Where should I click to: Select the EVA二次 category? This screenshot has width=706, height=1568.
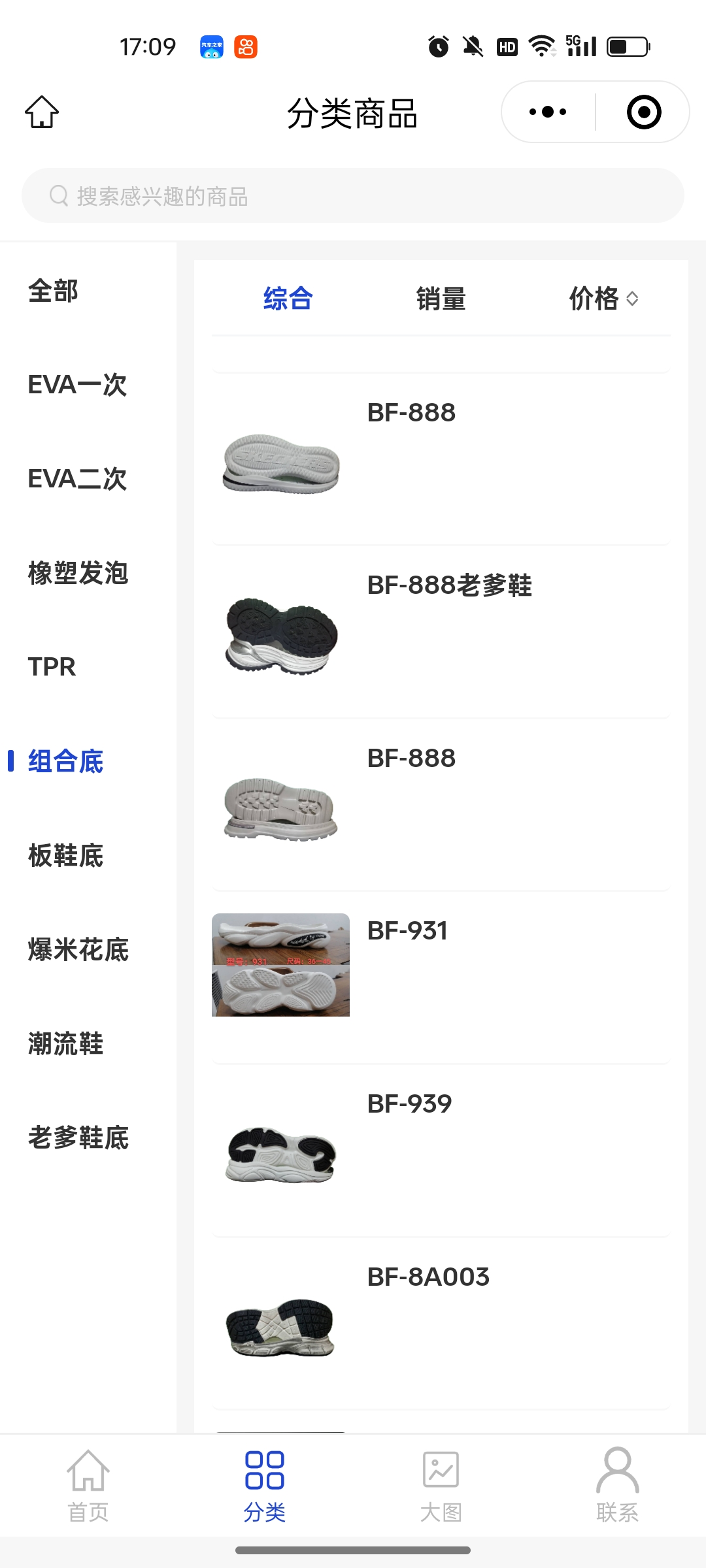coord(77,480)
